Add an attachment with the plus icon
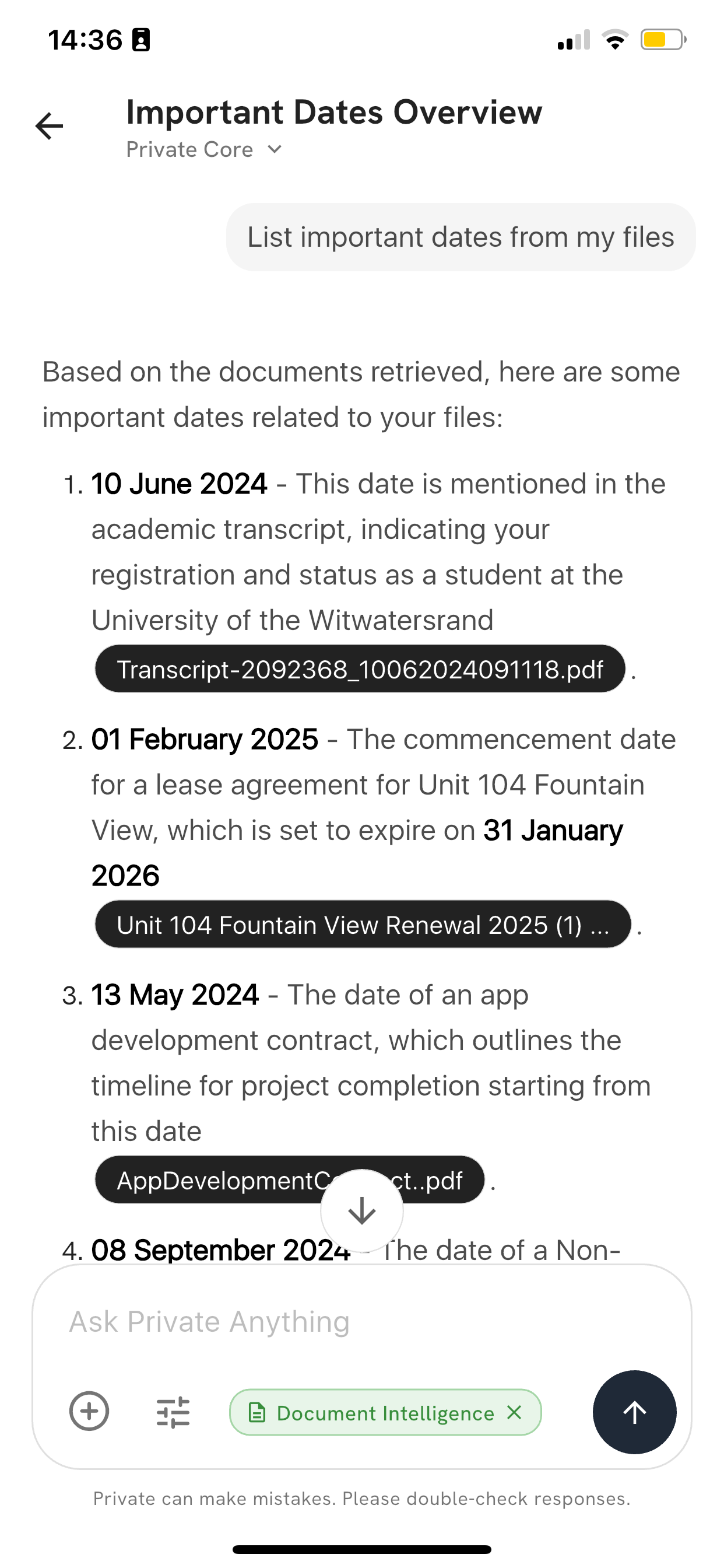The width and height of the screenshot is (724, 1568). pos(89,1411)
